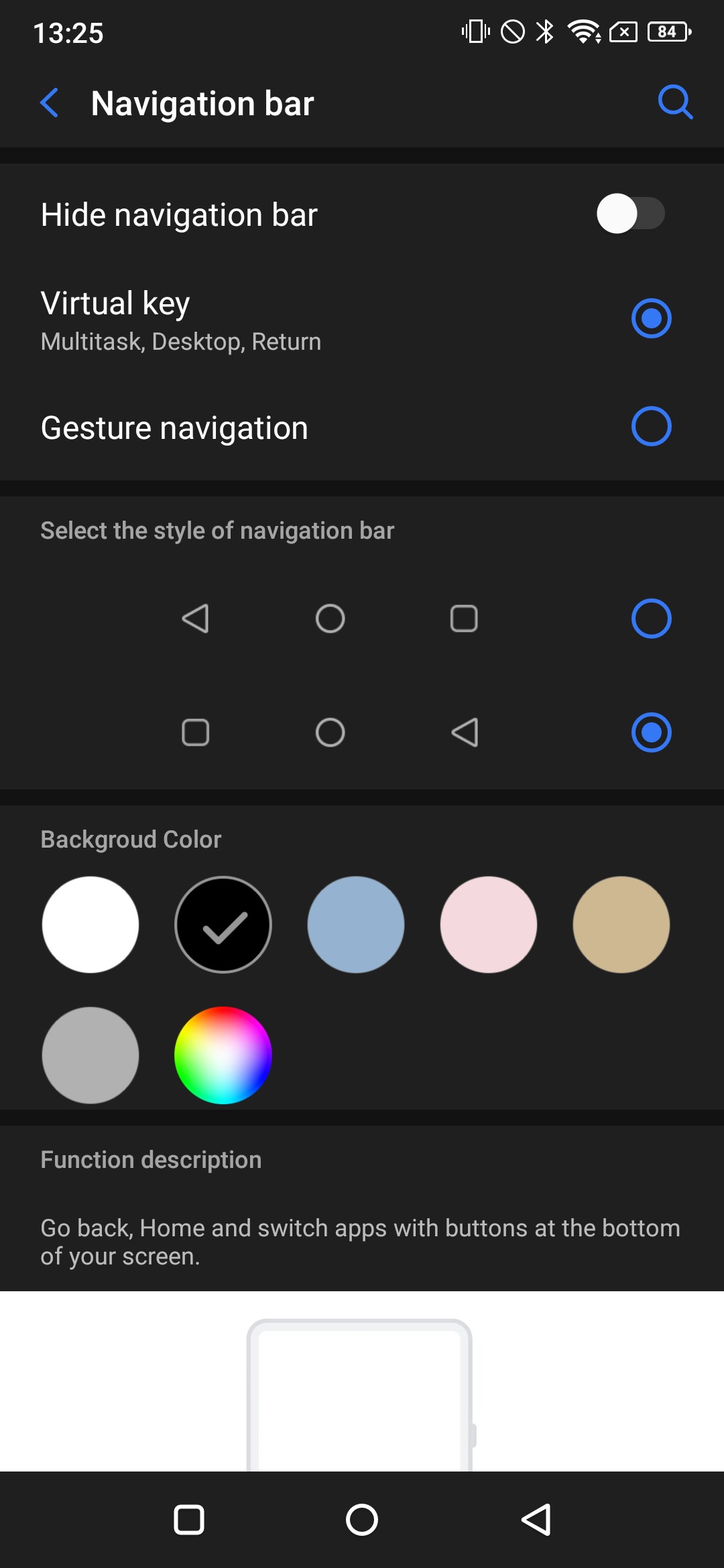Open the rainbow custom color picker
This screenshot has width=724, height=1568.
tap(223, 1055)
